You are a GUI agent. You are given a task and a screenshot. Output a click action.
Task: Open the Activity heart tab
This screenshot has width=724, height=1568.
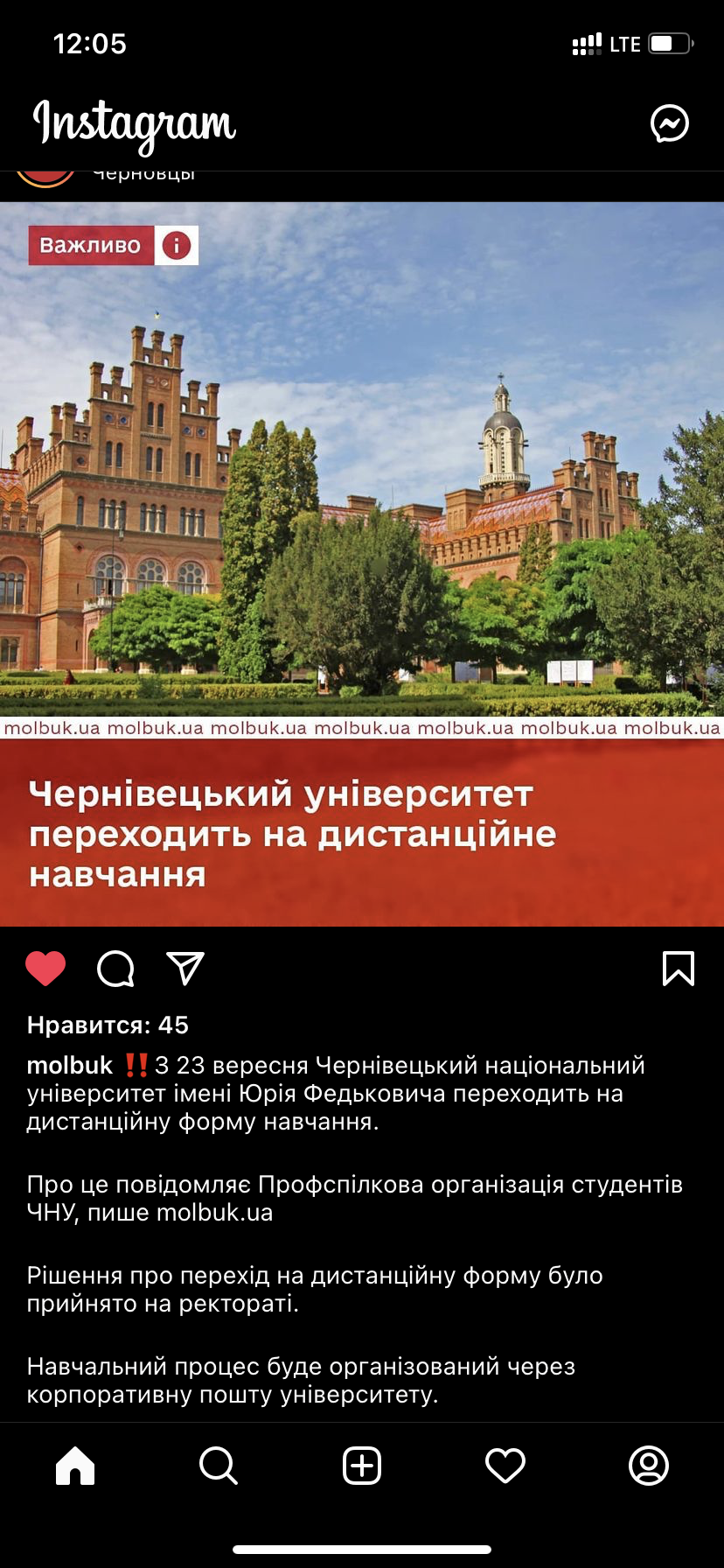(505, 1465)
